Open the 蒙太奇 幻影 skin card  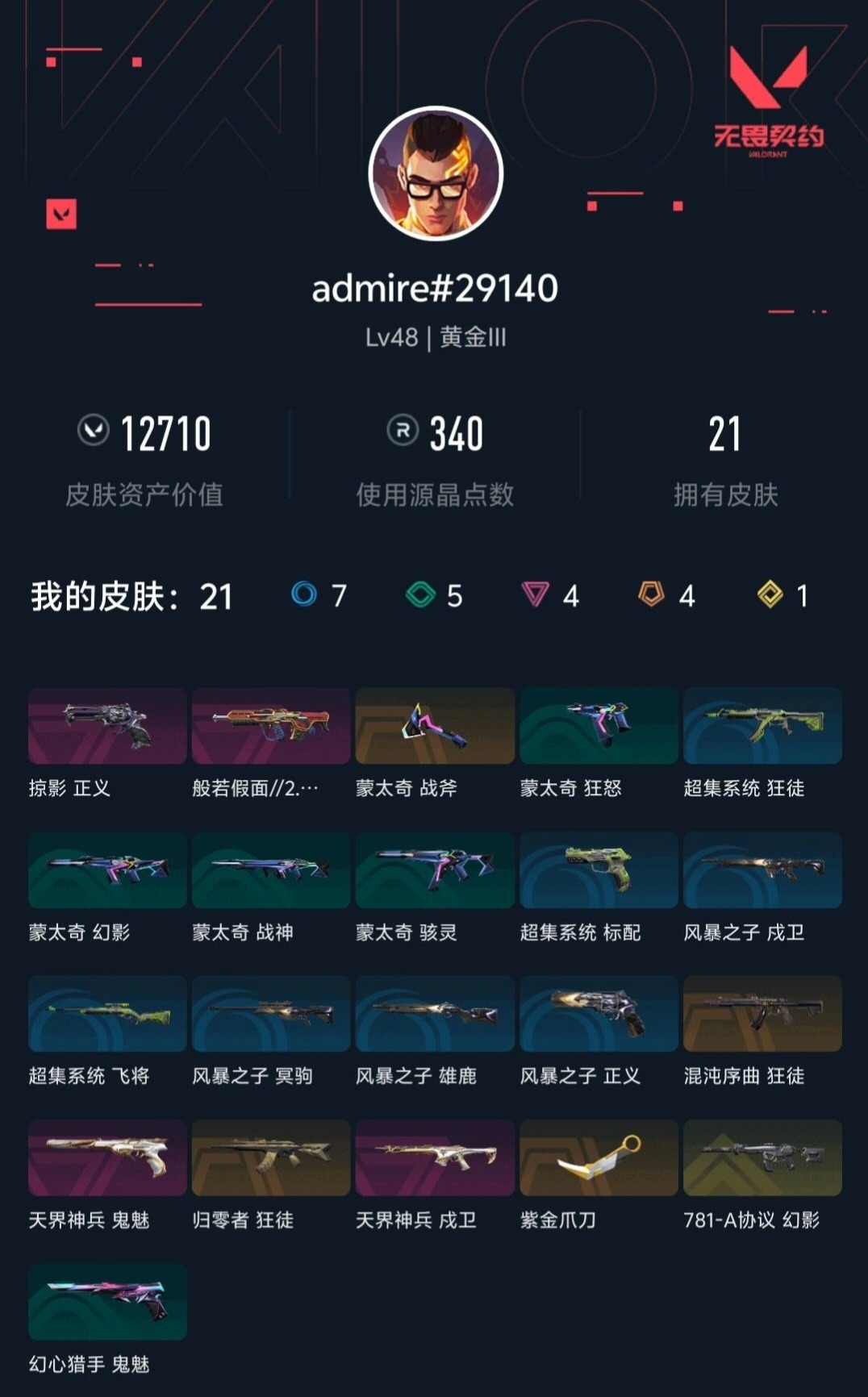click(107, 871)
